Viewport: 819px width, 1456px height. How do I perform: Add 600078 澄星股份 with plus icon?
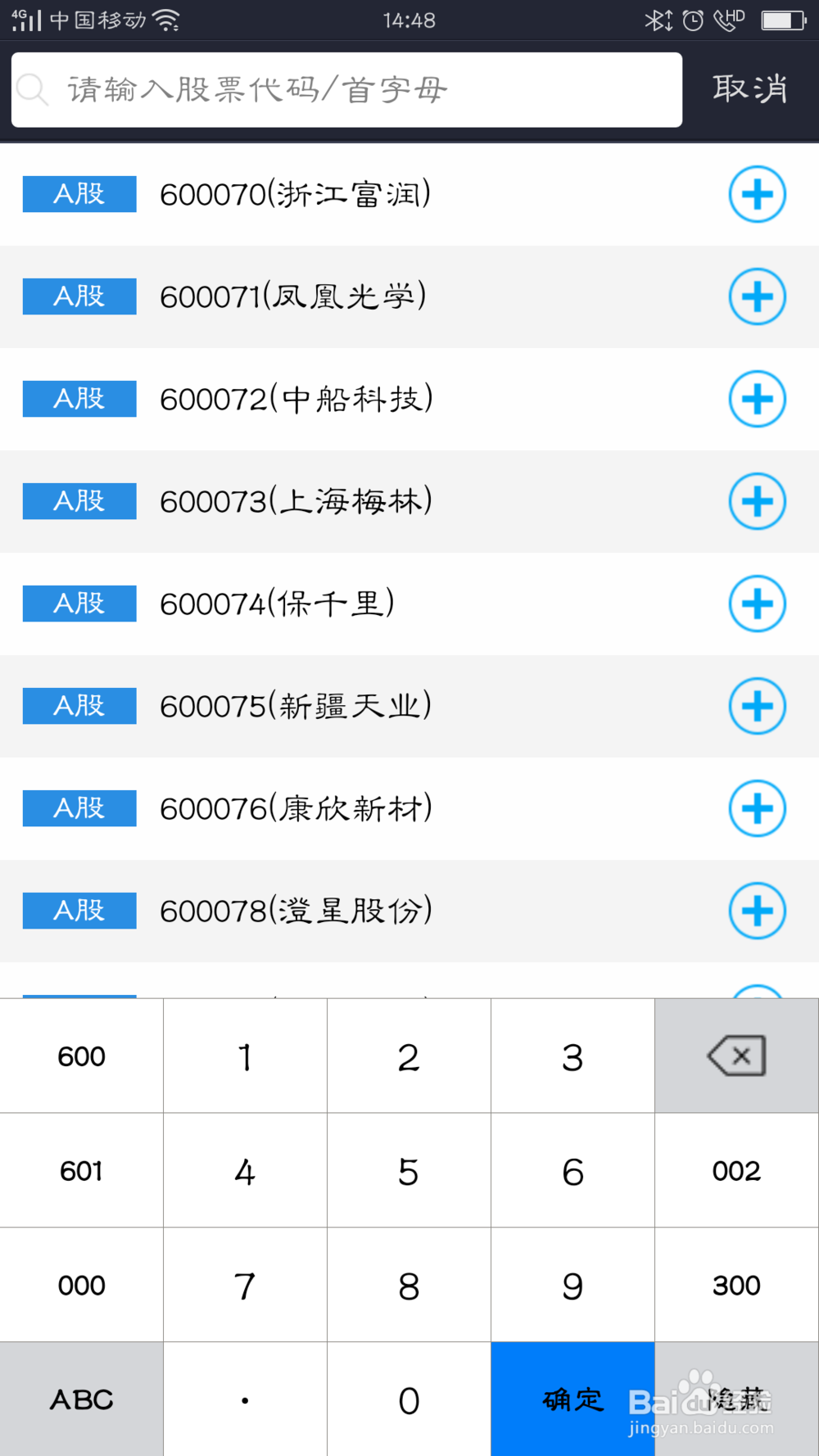(x=758, y=911)
